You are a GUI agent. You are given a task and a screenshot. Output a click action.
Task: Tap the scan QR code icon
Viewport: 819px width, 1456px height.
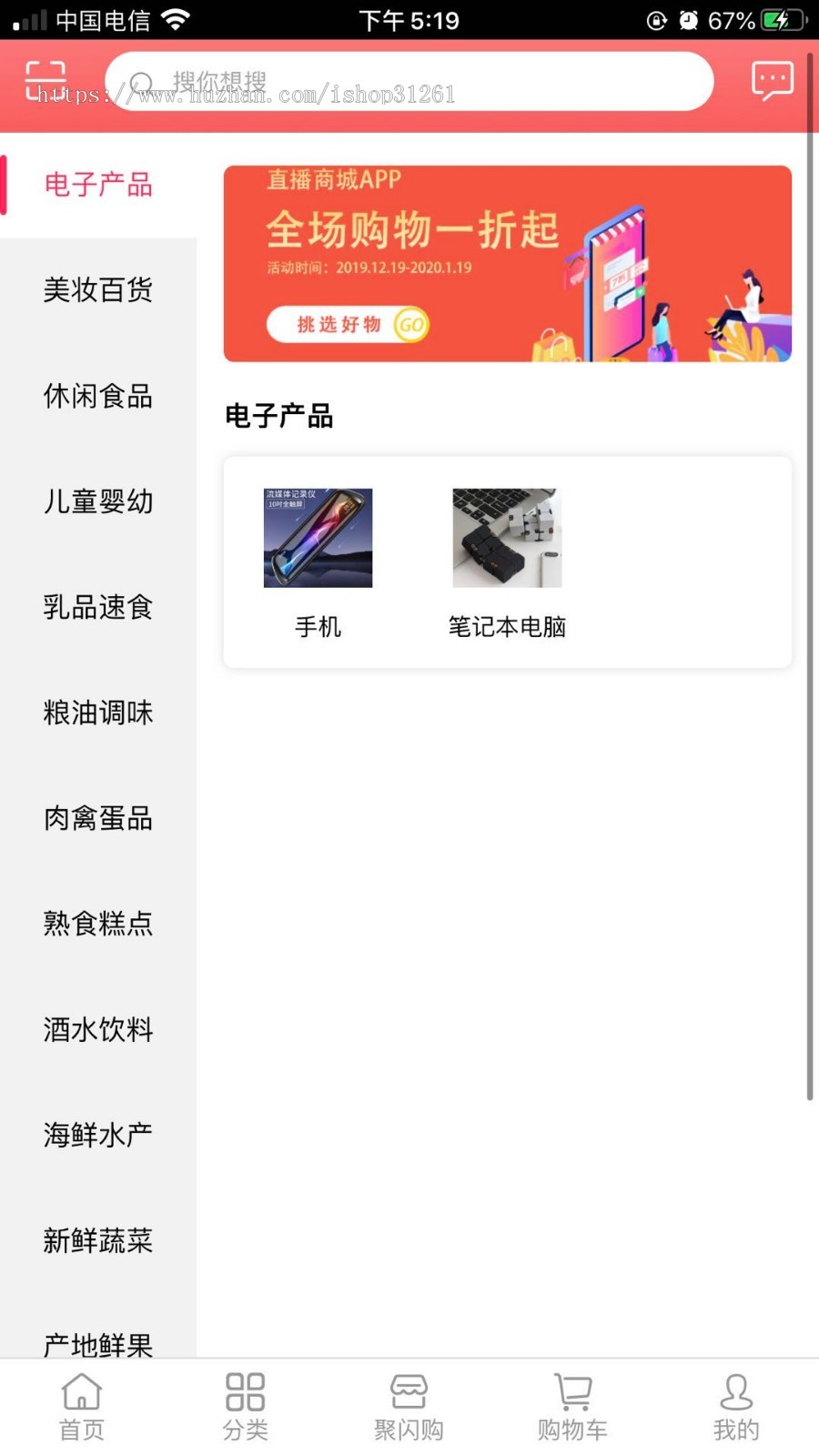[x=45, y=80]
